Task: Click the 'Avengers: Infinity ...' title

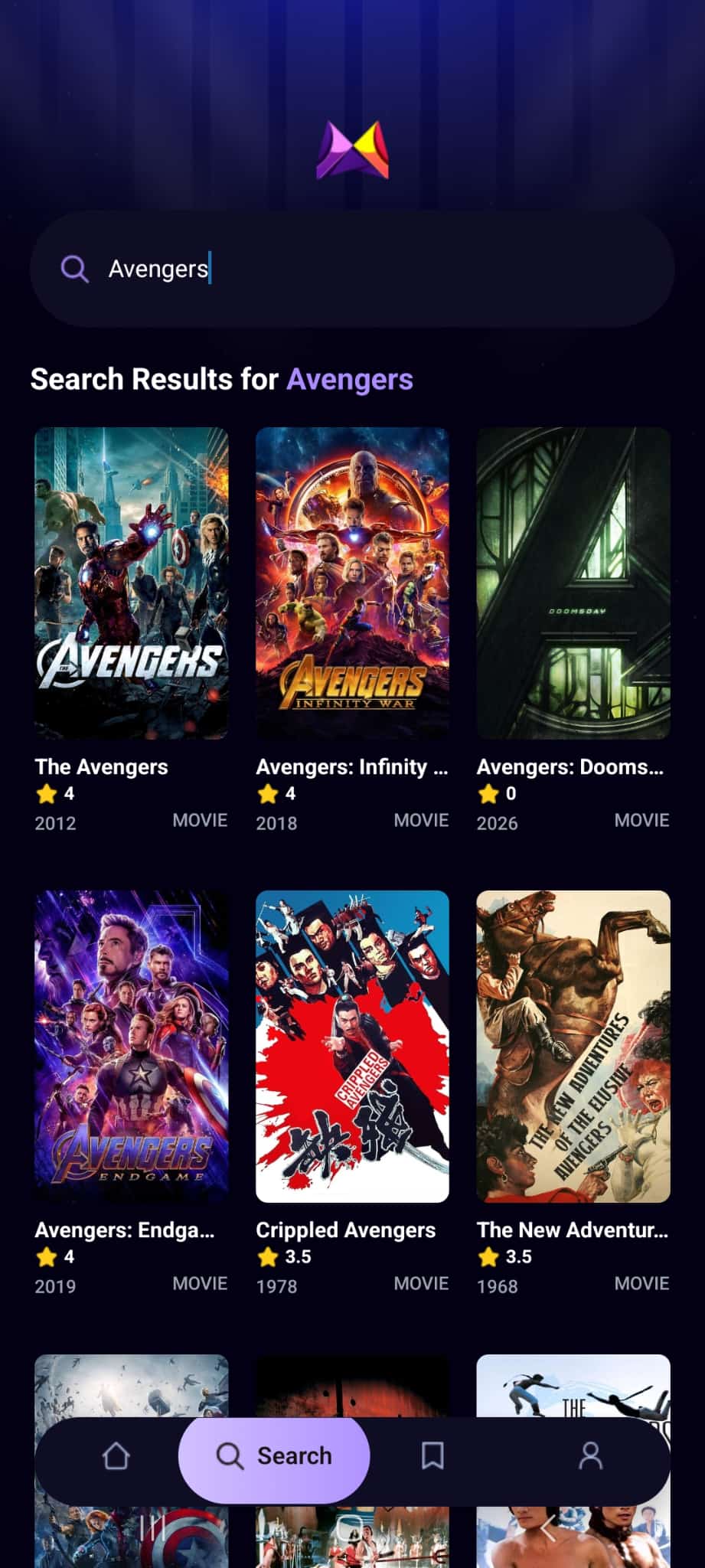Action: coord(353,766)
